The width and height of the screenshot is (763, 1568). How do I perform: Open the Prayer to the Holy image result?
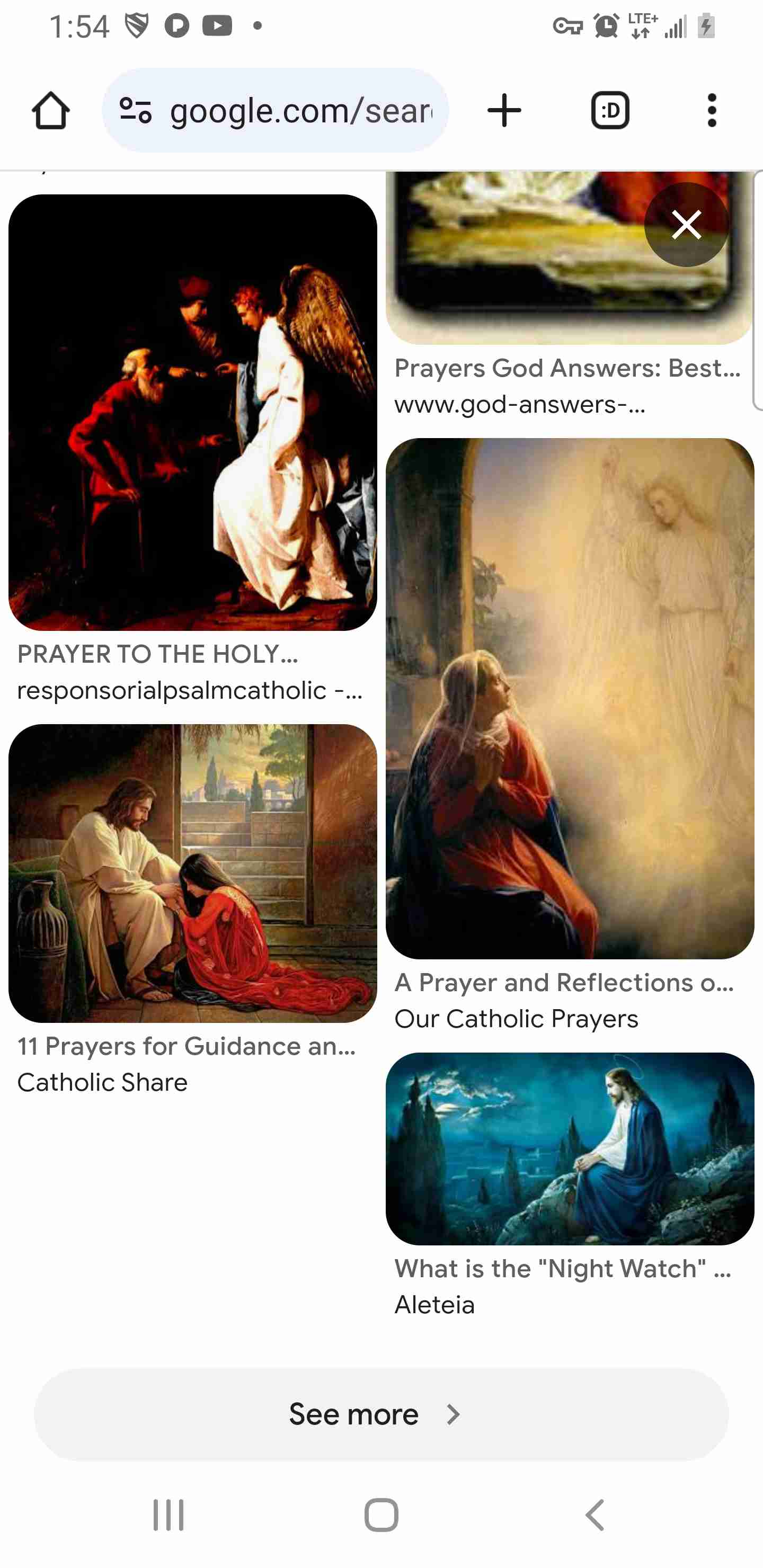(192, 413)
